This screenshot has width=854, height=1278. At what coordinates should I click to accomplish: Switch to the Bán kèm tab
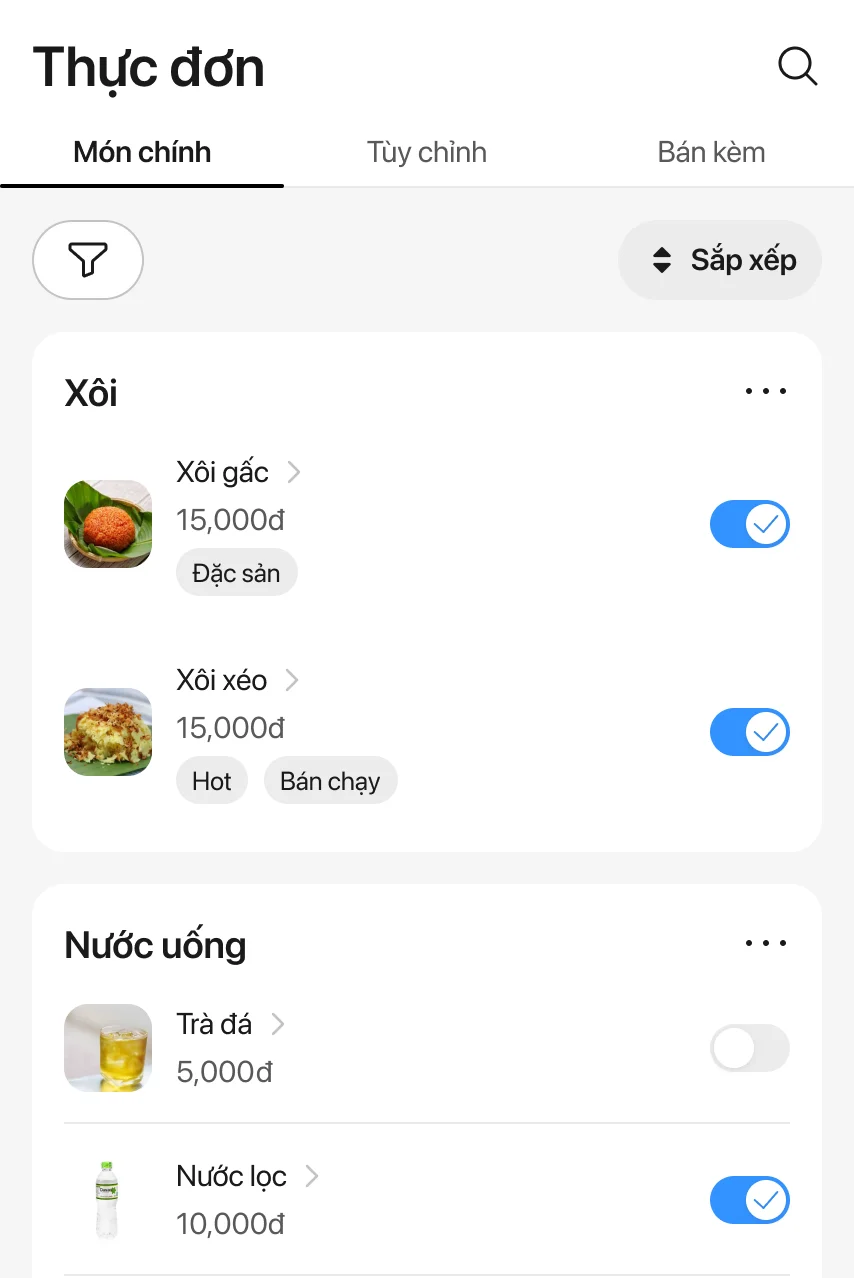coord(711,153)
